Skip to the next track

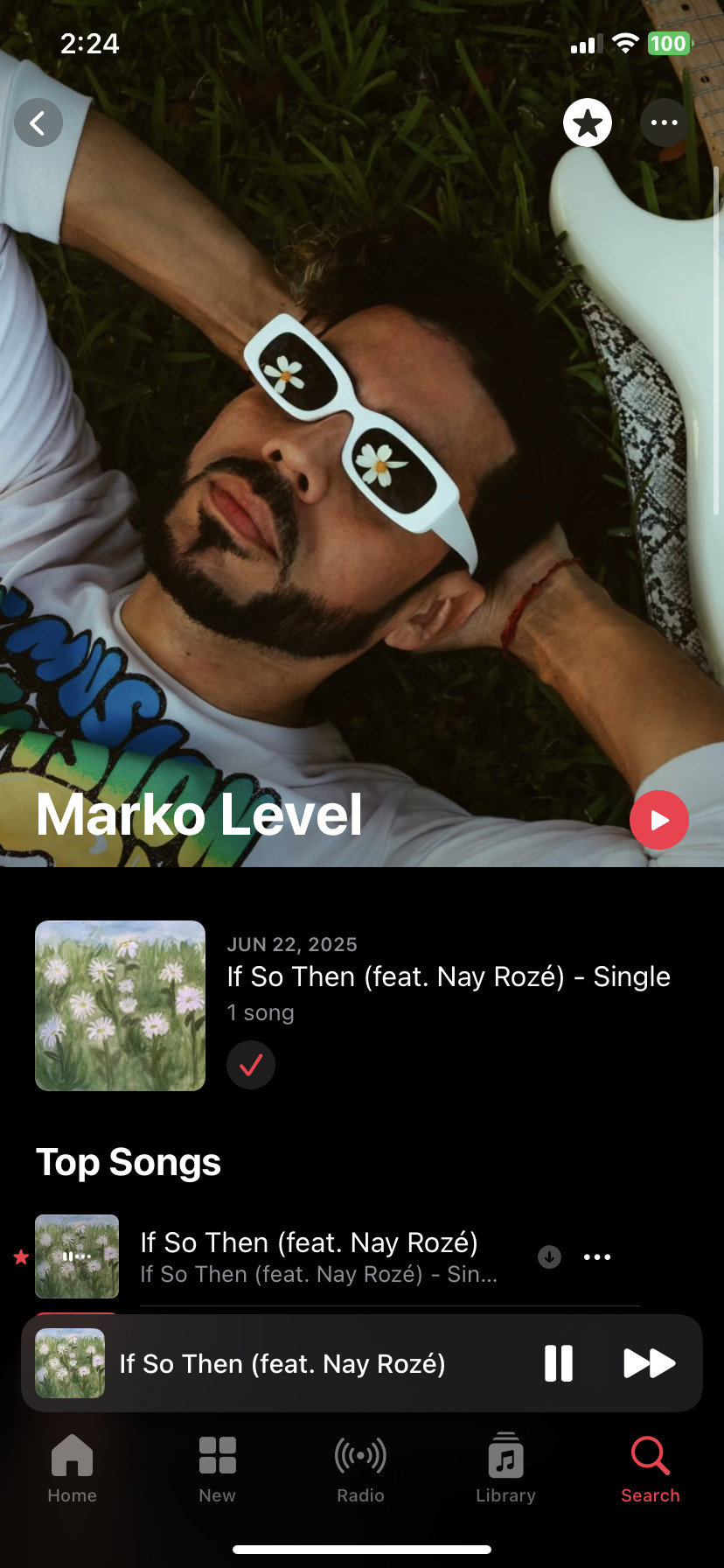click(649, 1363)
